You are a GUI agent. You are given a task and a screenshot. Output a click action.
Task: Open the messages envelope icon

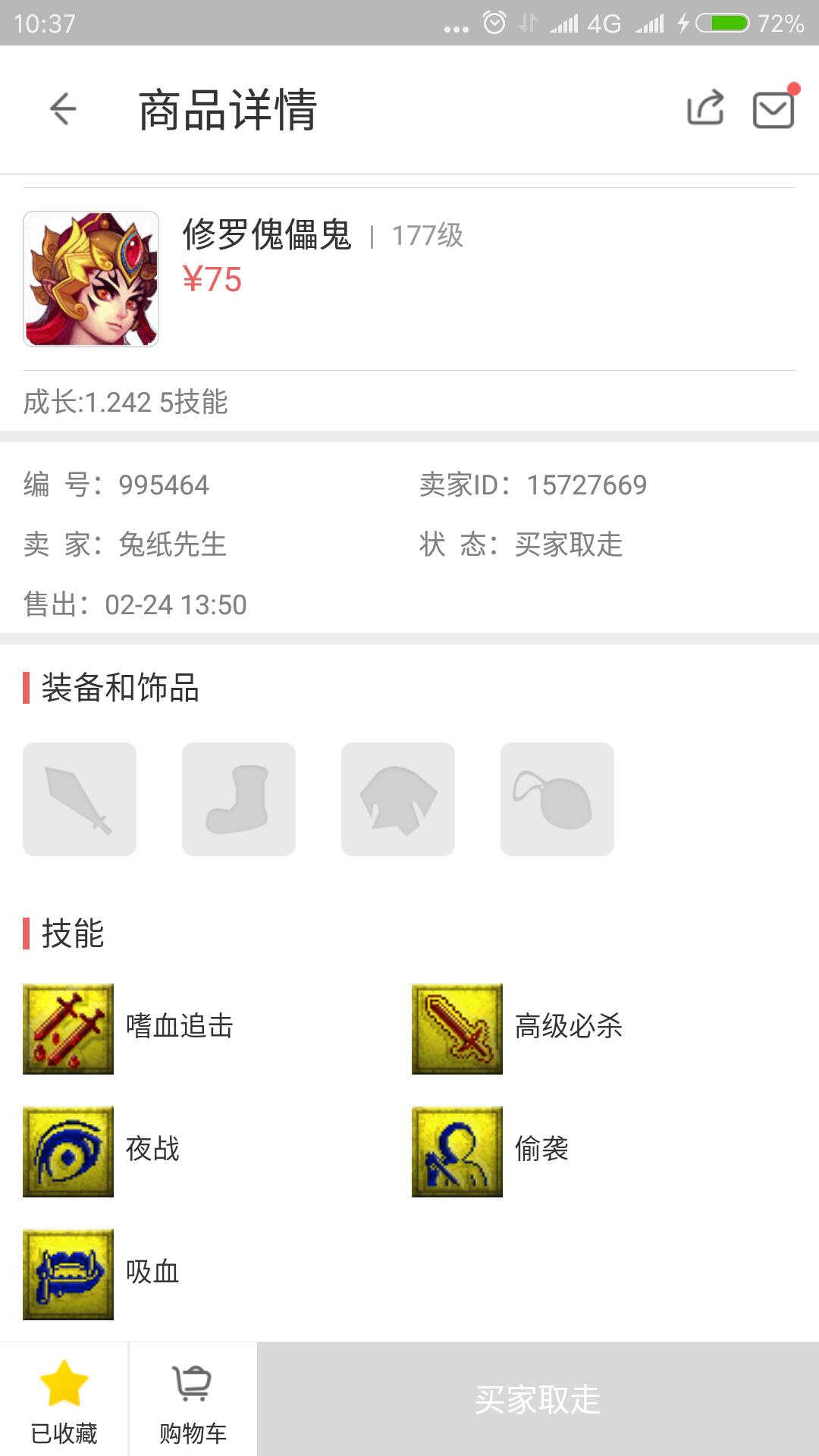pyautogui.click(x=773, y=109)
